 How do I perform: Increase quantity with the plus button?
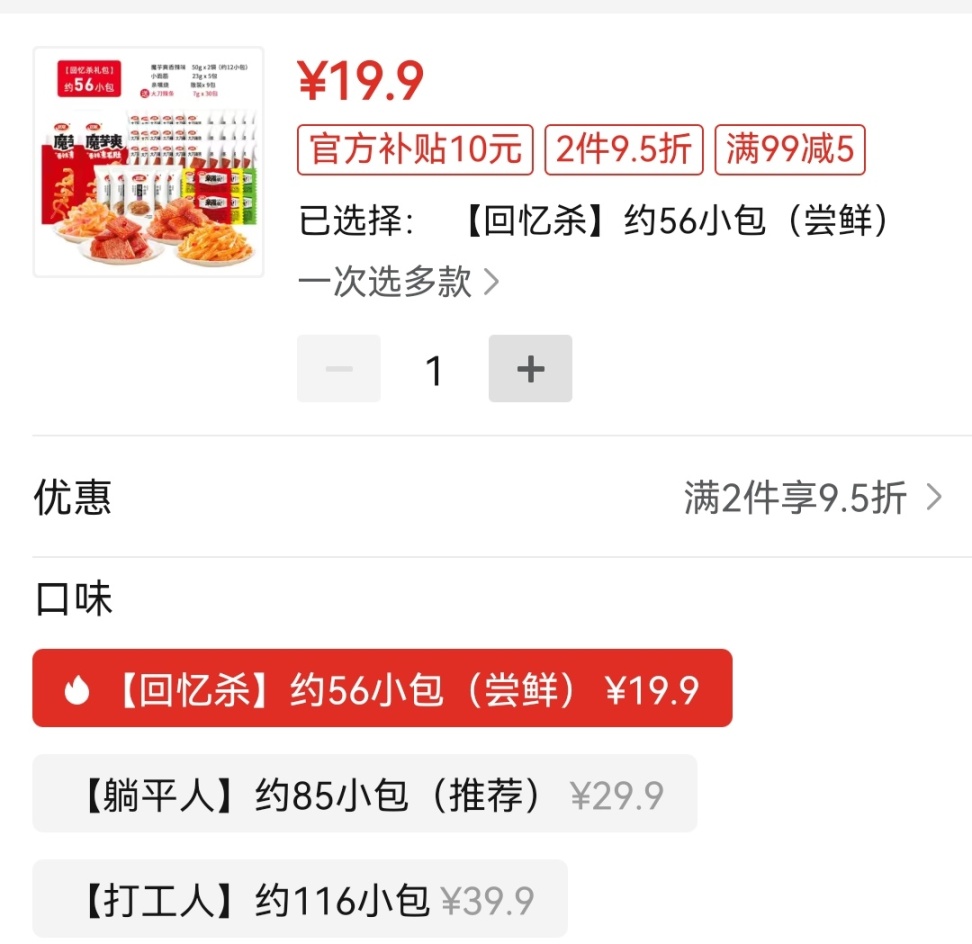click(x=530, y=369)
